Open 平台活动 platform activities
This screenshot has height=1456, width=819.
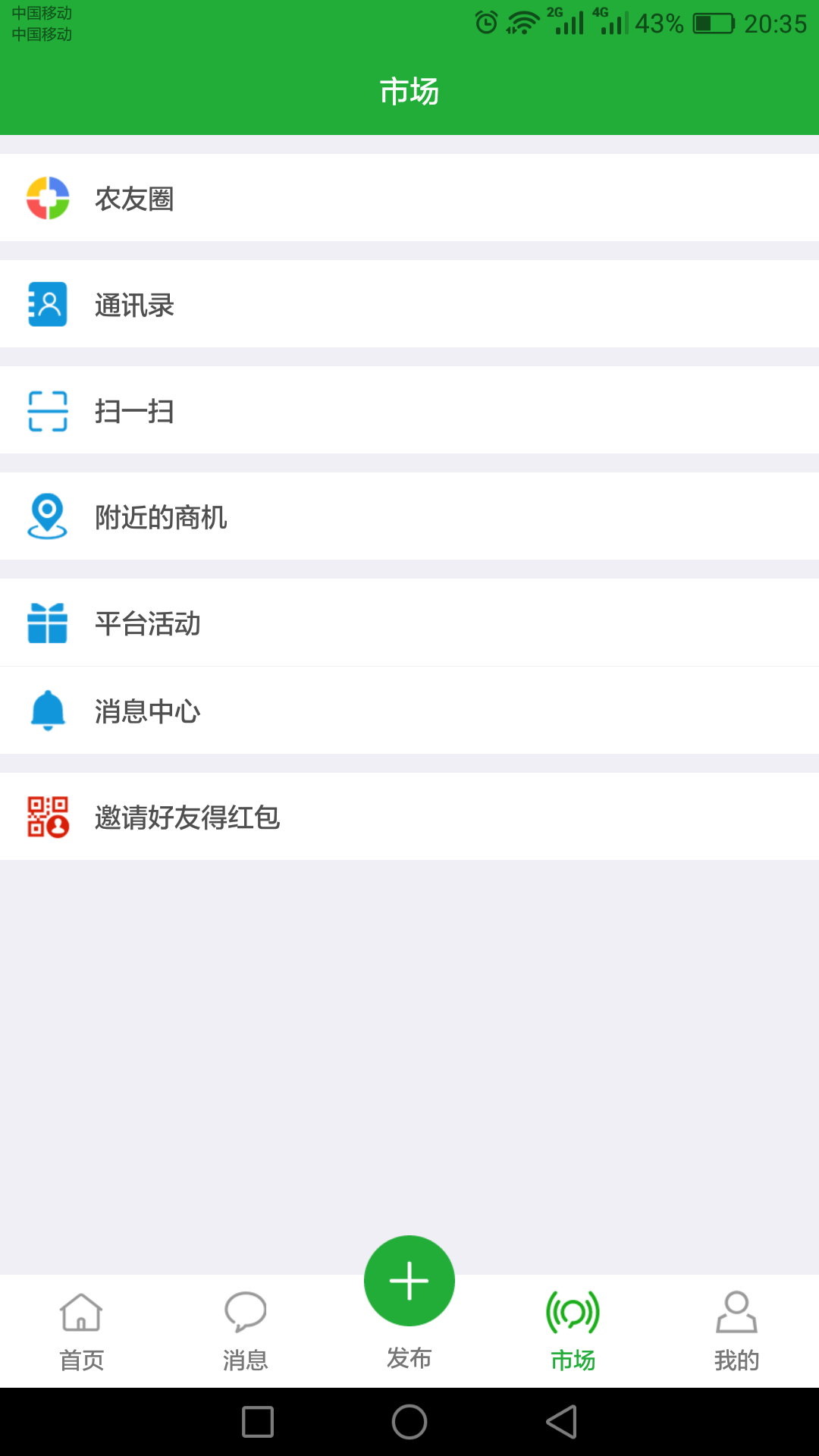click(x=409, y=623)
